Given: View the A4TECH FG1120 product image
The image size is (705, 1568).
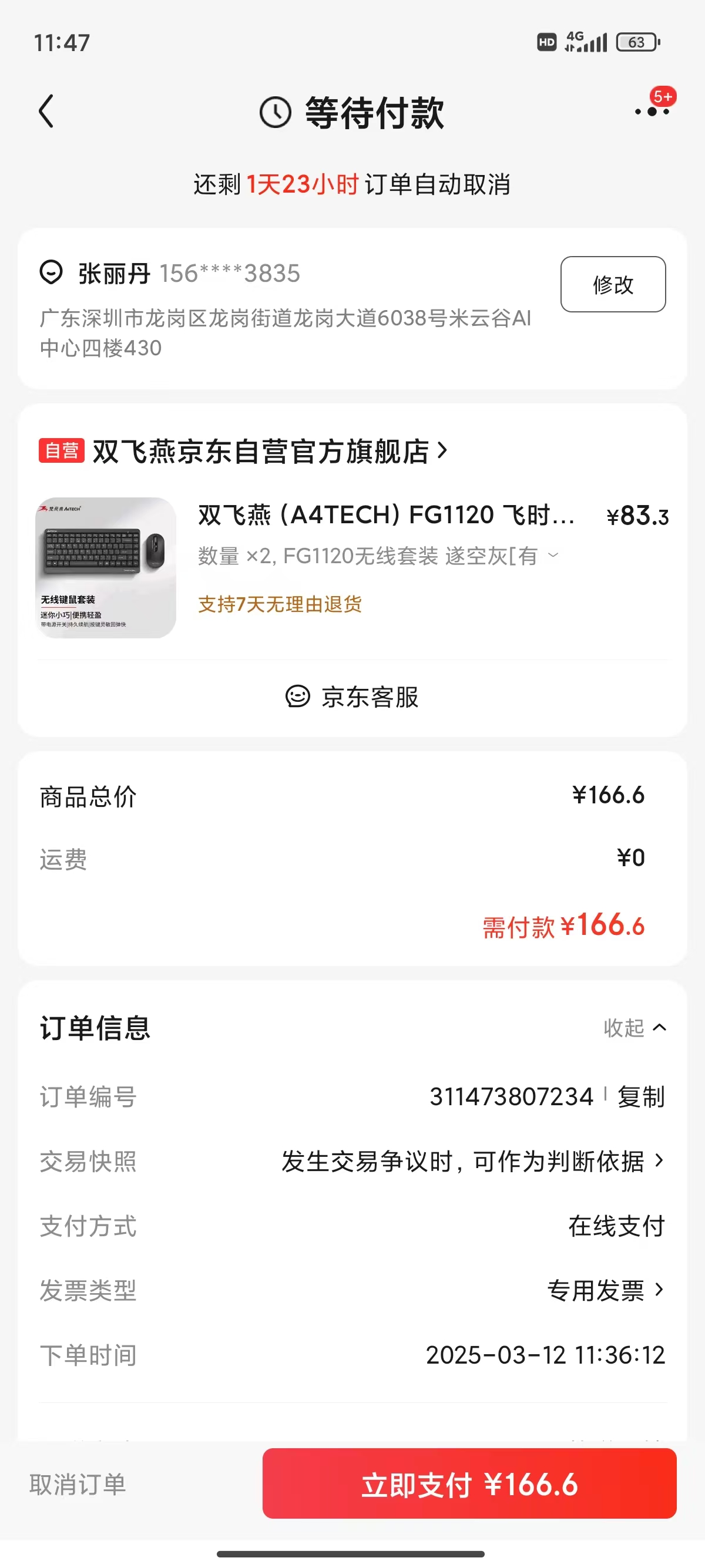Looking at the screenshot, I should (106, 567).
